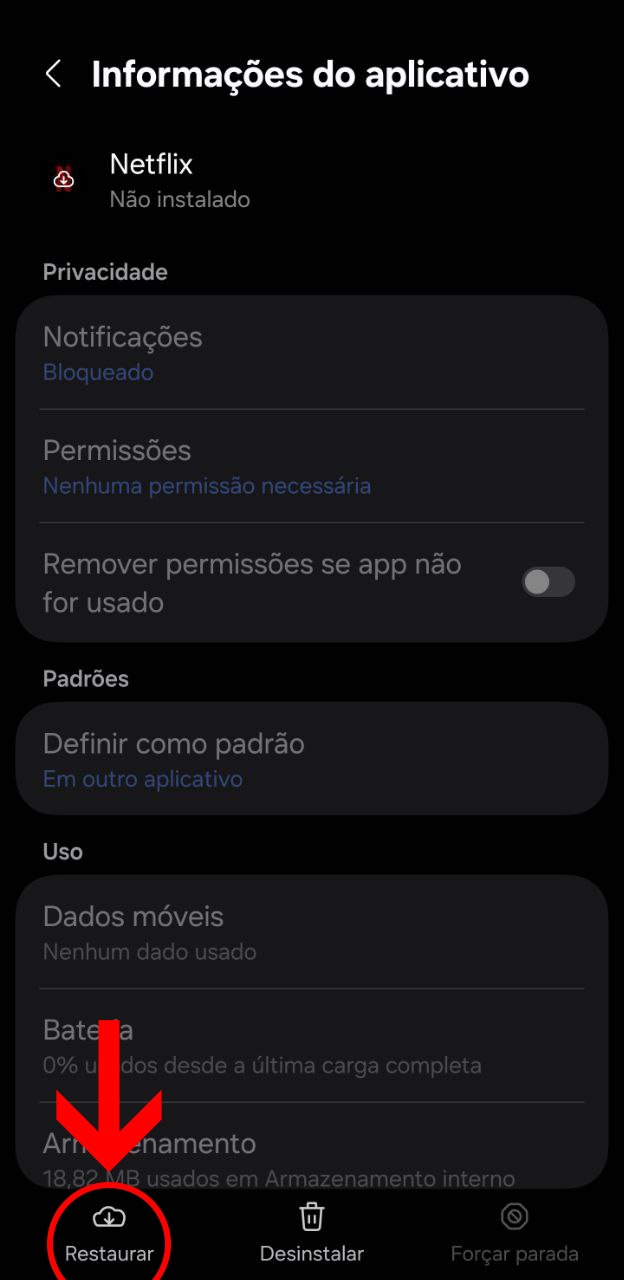The height and width of the screenshot is (1280, 624).
Task: Tap Restaurar to restore Netflix
Action: (109, 1234)
